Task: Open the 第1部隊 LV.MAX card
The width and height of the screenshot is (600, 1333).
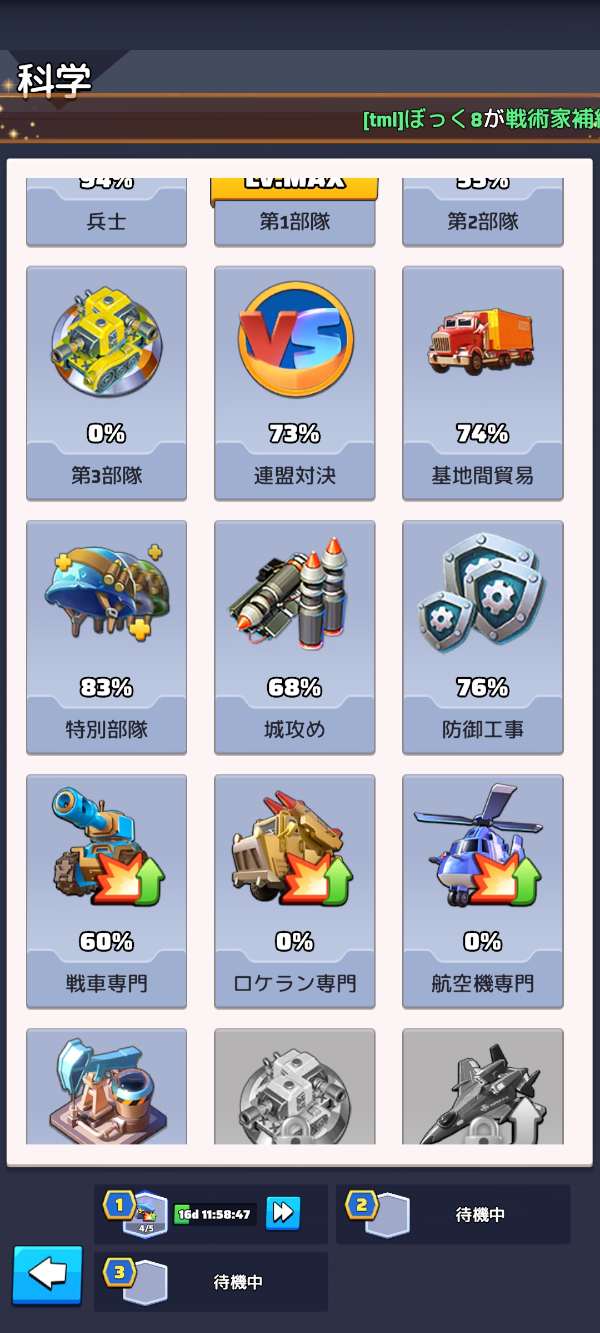Action: point(295,214)
